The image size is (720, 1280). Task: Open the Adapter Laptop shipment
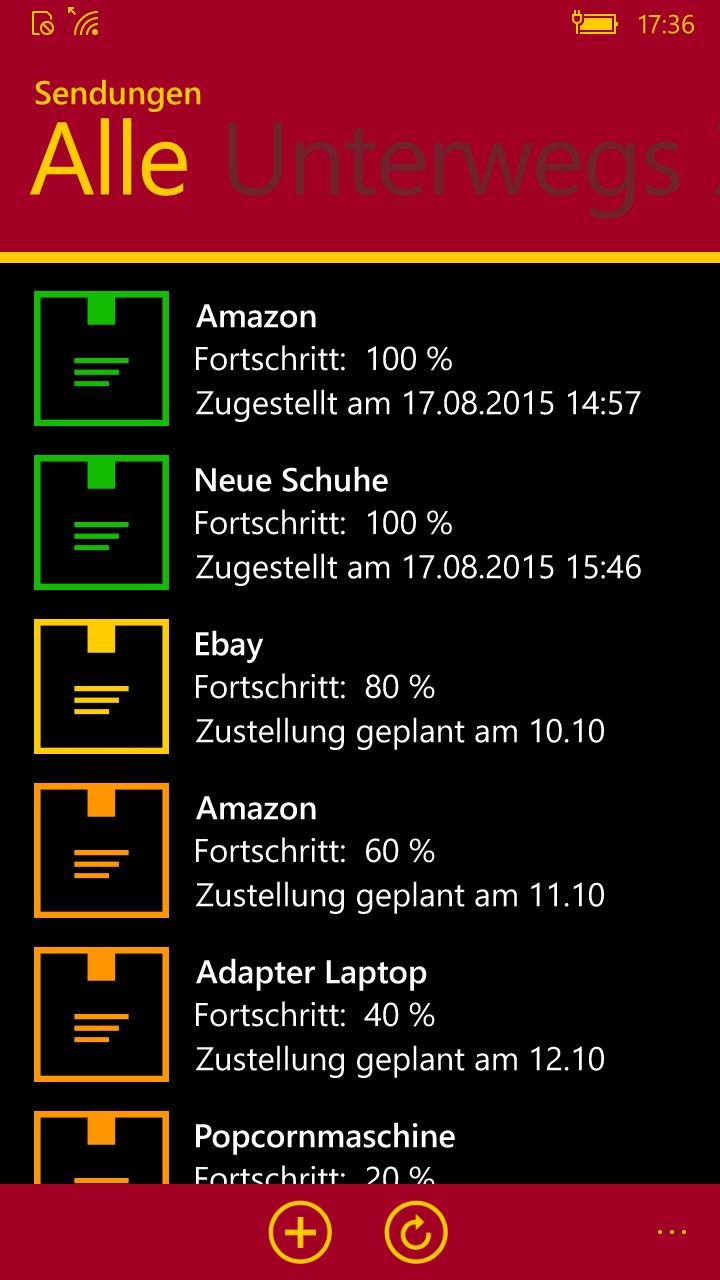tap(360, 1015)
